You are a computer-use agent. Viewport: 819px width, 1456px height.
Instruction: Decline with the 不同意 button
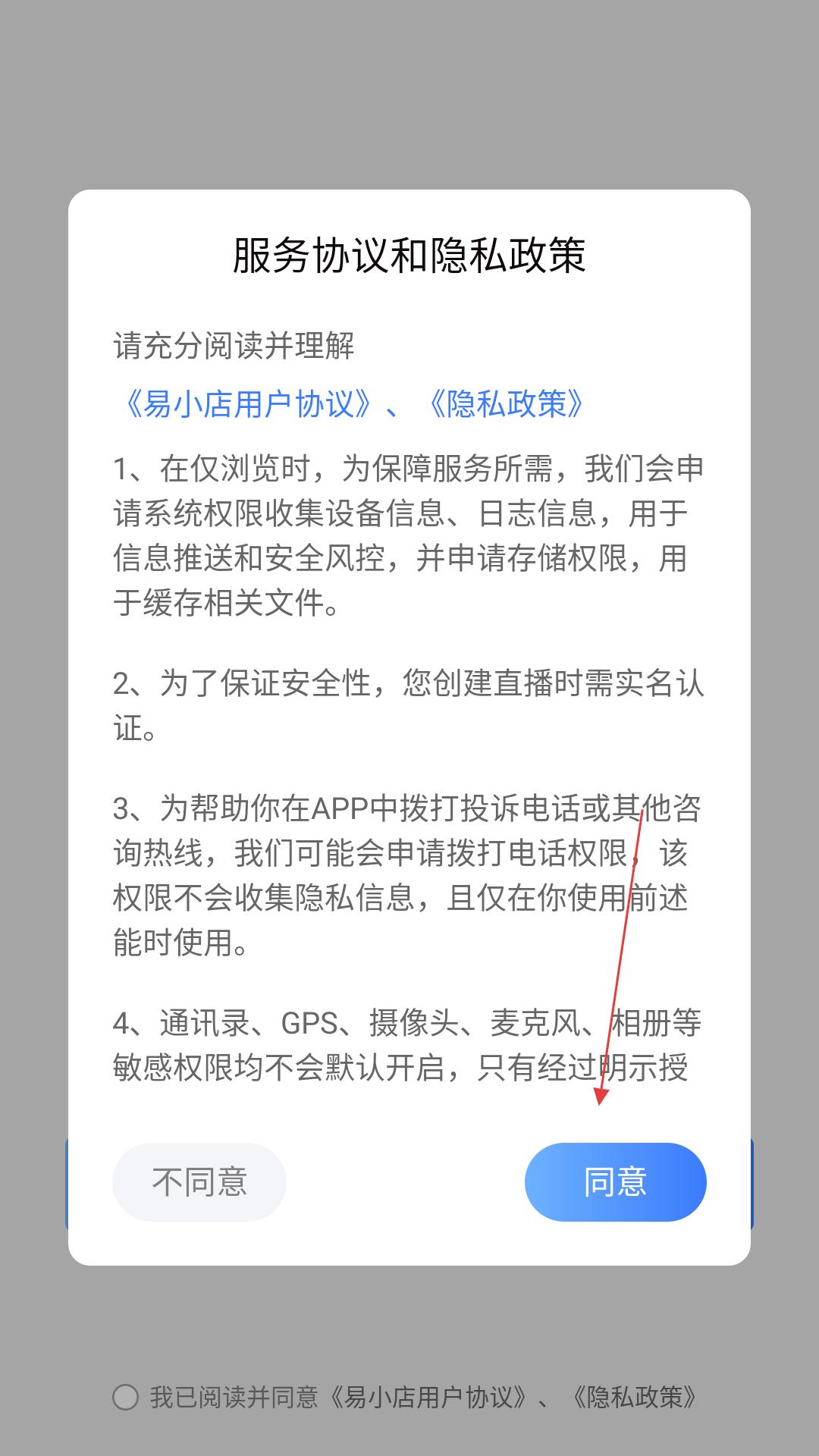pos(199,1181)
